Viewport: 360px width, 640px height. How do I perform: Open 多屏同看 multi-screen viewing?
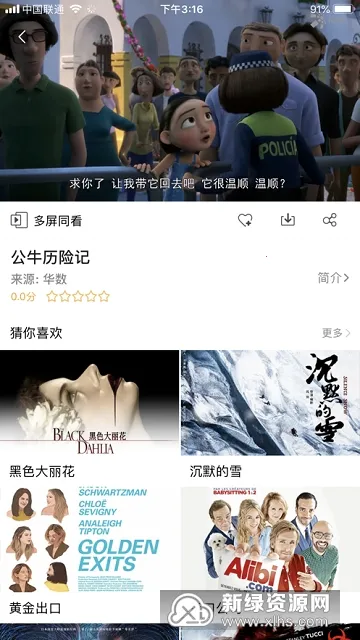[x=46, y=220]
